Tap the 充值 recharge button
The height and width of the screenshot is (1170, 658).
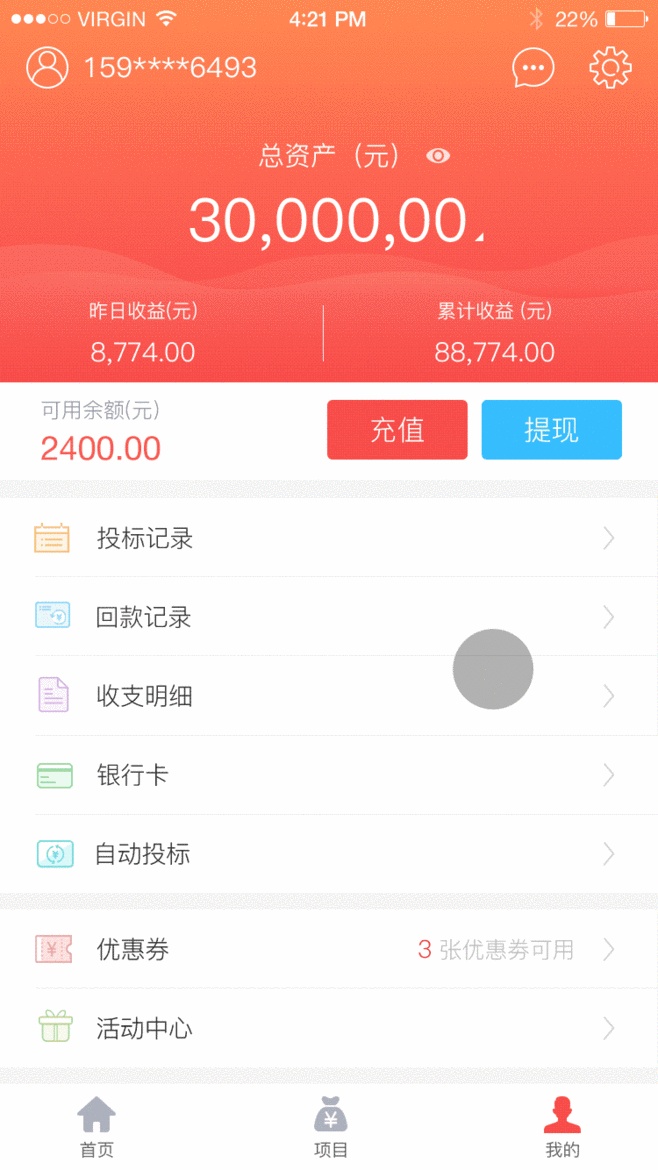(x=397, y=430)
